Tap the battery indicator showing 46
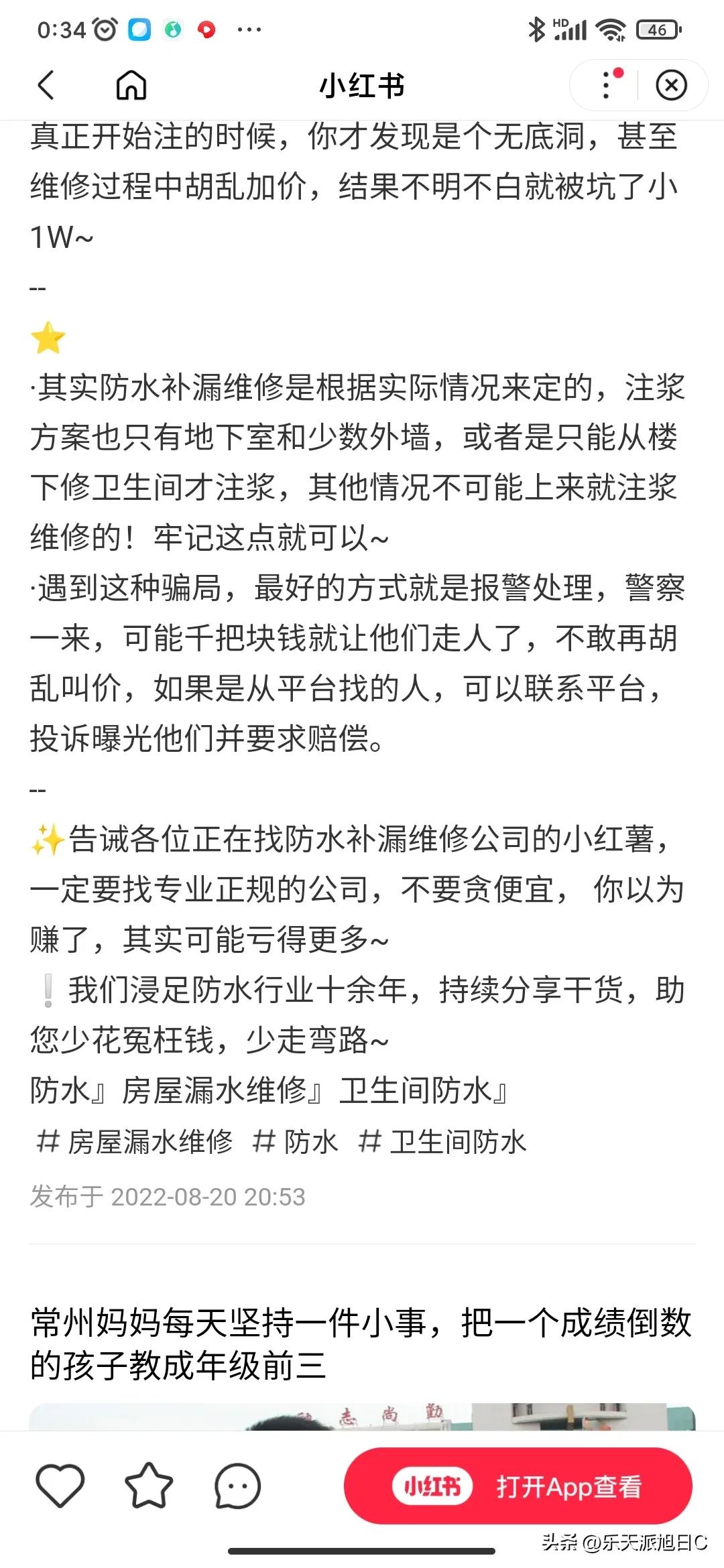 (659, 28)
